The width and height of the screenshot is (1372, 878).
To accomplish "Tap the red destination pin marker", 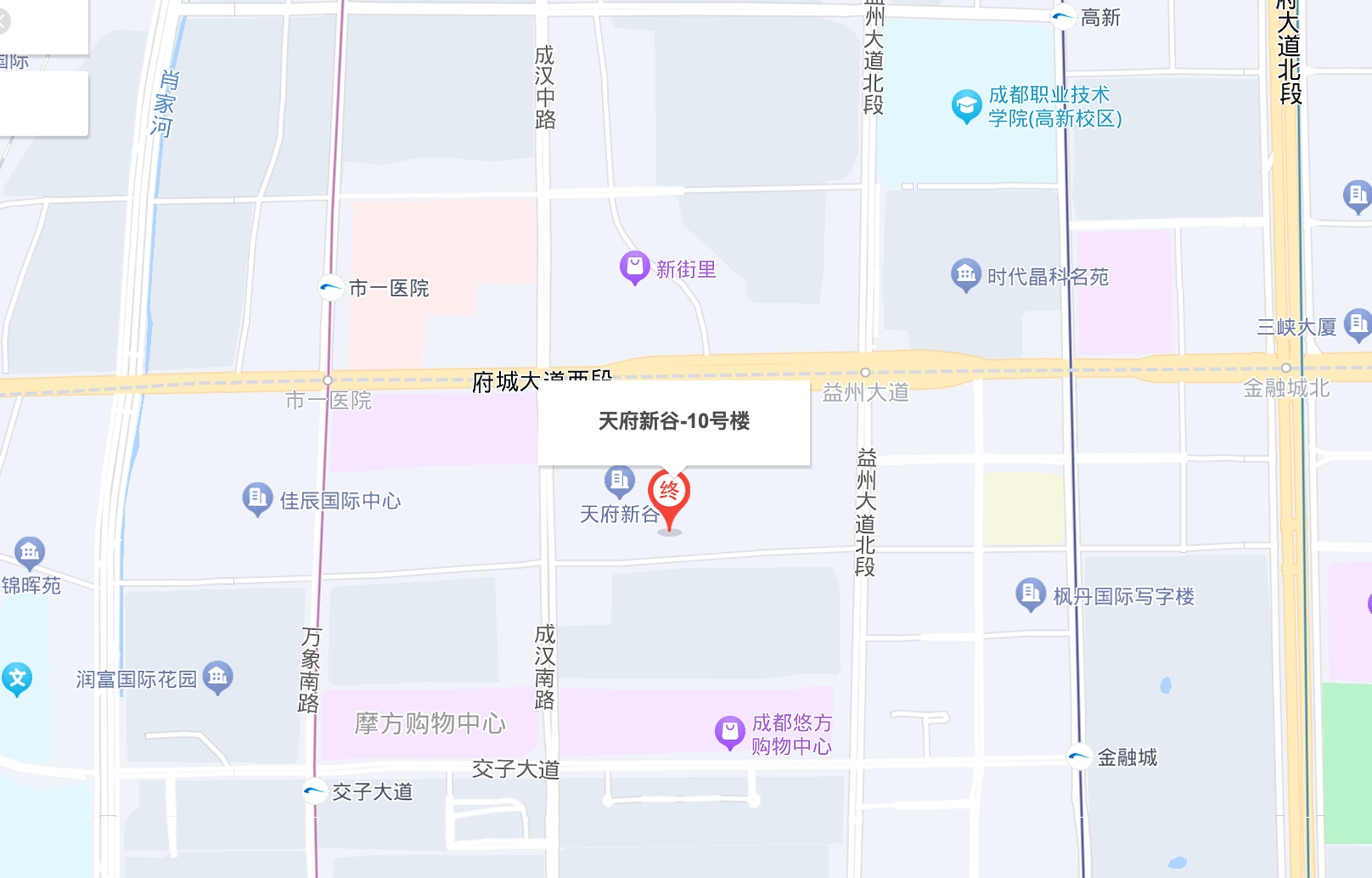I will 669,492.
